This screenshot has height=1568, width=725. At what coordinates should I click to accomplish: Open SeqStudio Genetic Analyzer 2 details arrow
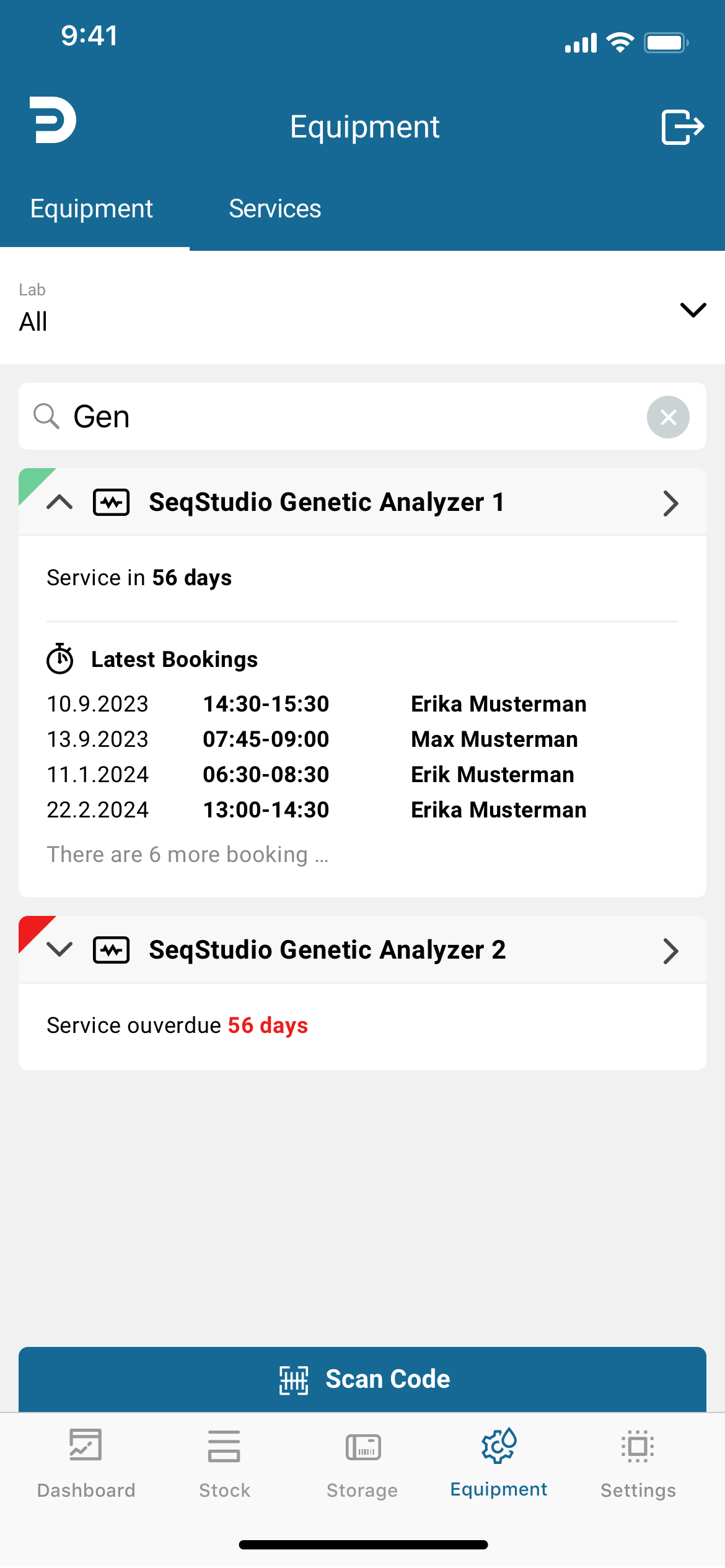pyautogui.click(x=670, y=951)
